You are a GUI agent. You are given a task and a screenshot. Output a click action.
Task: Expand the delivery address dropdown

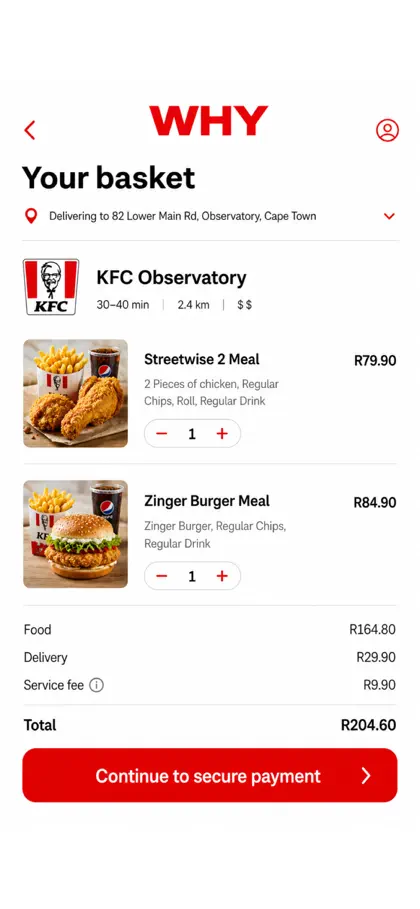pyautogui.click(x=389, y=216)
